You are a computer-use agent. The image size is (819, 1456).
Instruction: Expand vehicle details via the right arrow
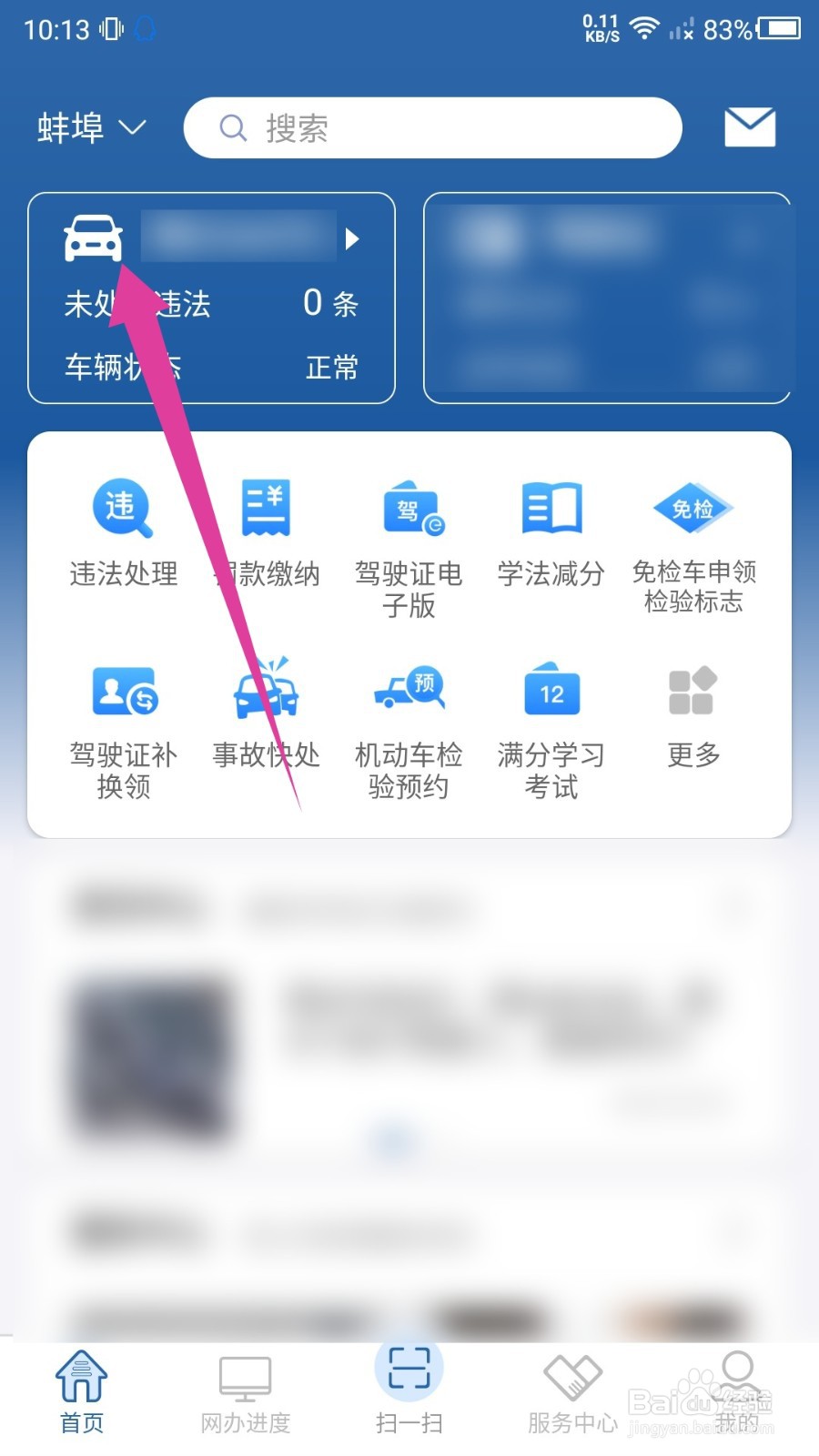353,239
